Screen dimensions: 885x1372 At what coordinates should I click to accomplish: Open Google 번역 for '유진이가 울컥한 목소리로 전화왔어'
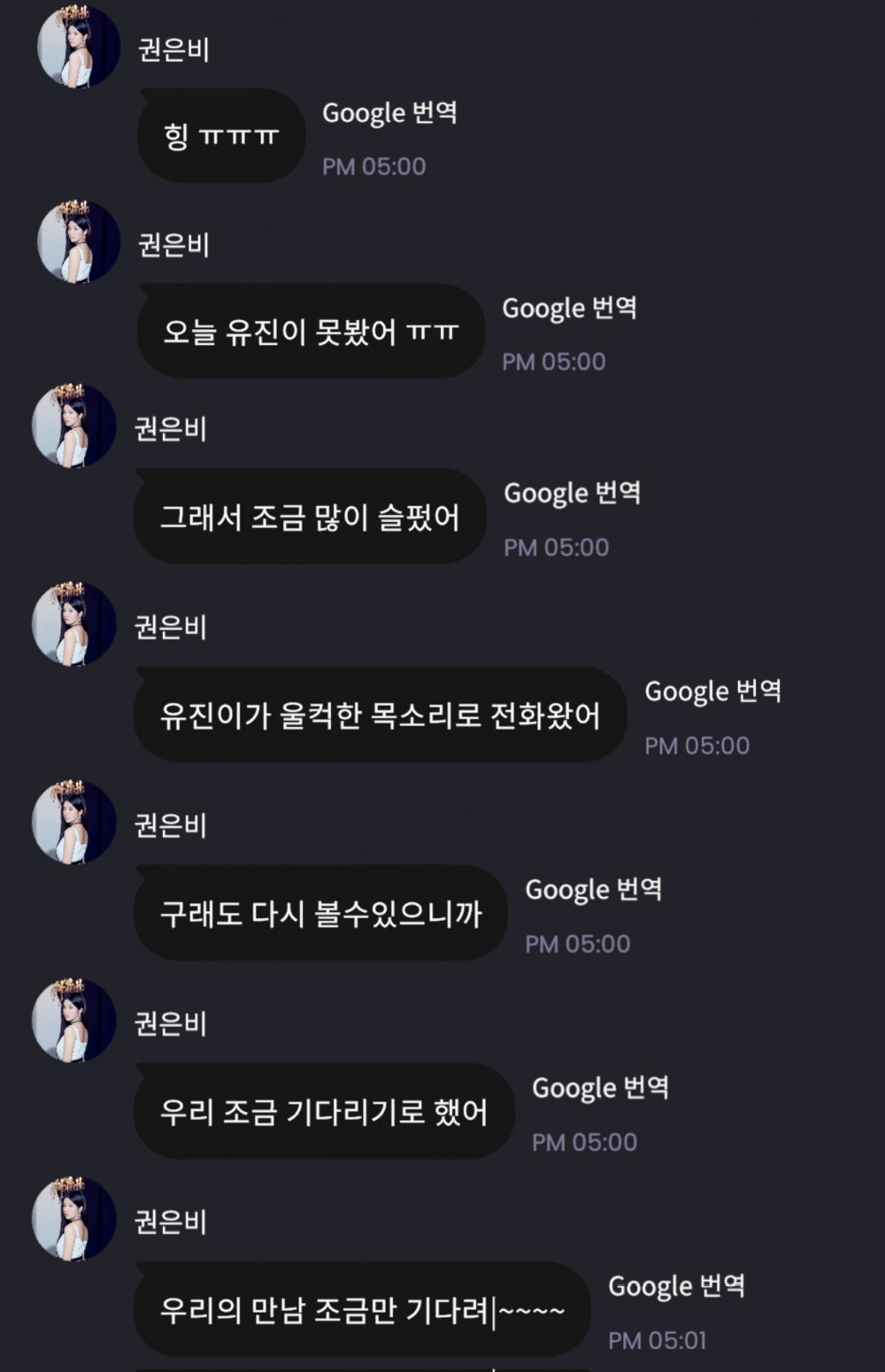[712, 692]
